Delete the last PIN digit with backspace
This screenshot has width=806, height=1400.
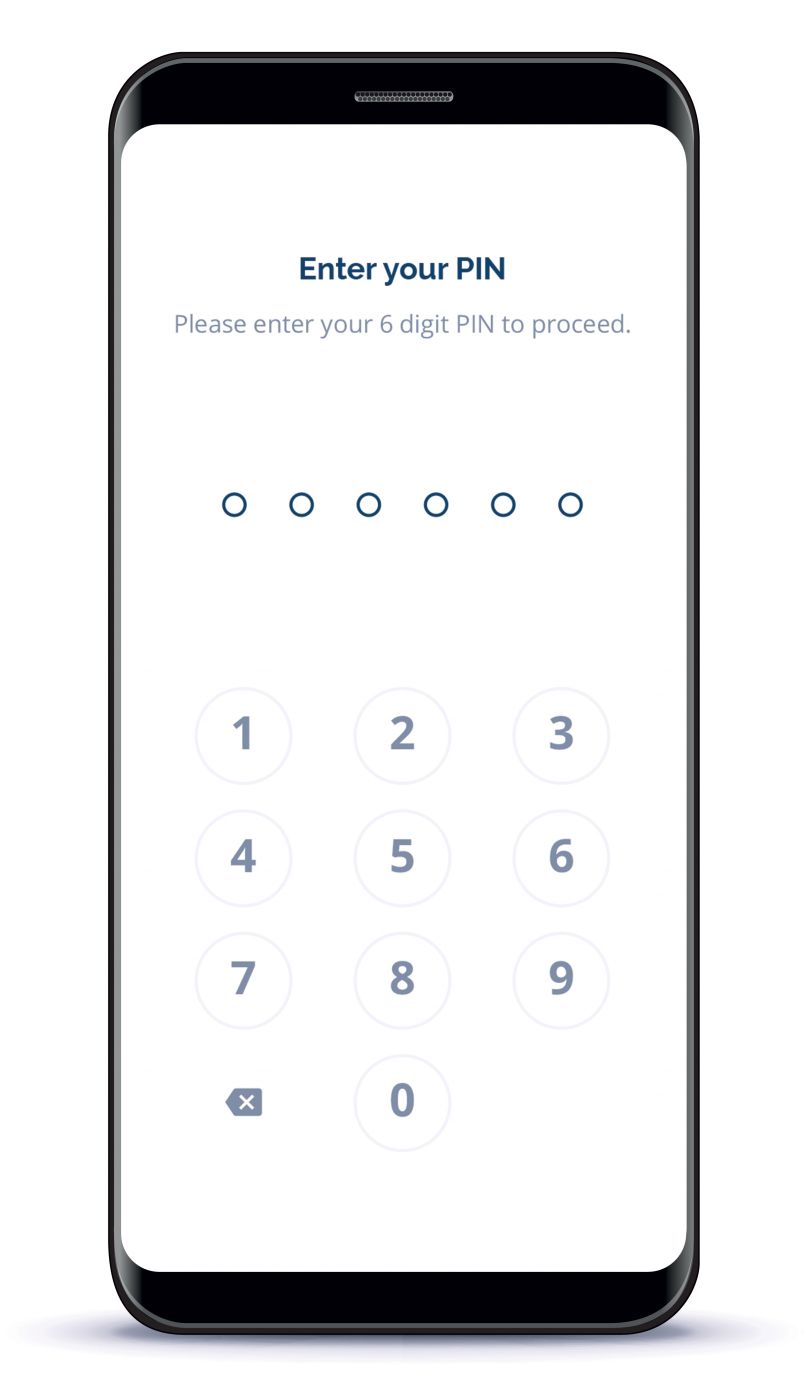244,1103
